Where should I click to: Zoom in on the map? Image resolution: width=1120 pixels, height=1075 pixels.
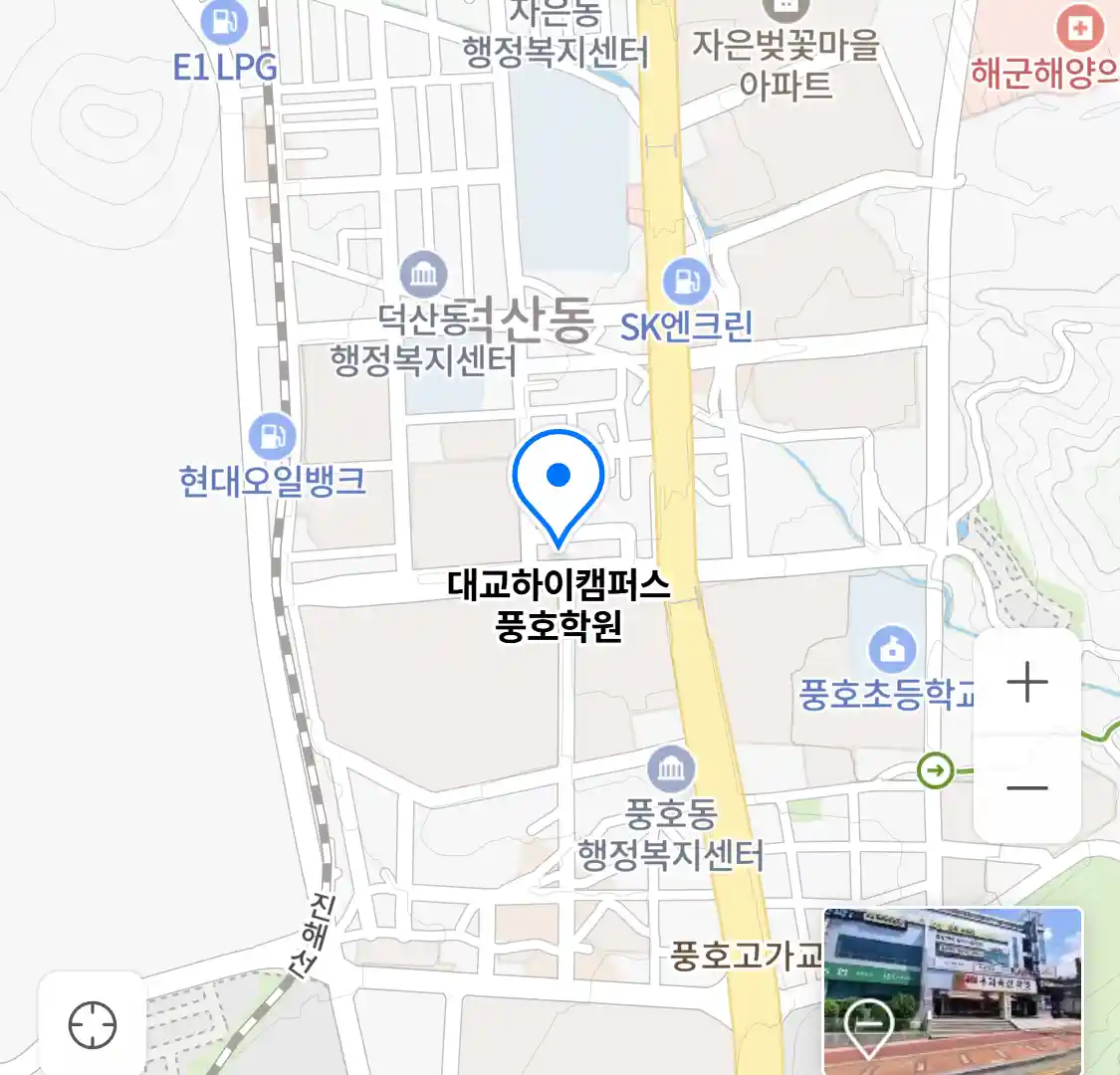coord(1026,683)
